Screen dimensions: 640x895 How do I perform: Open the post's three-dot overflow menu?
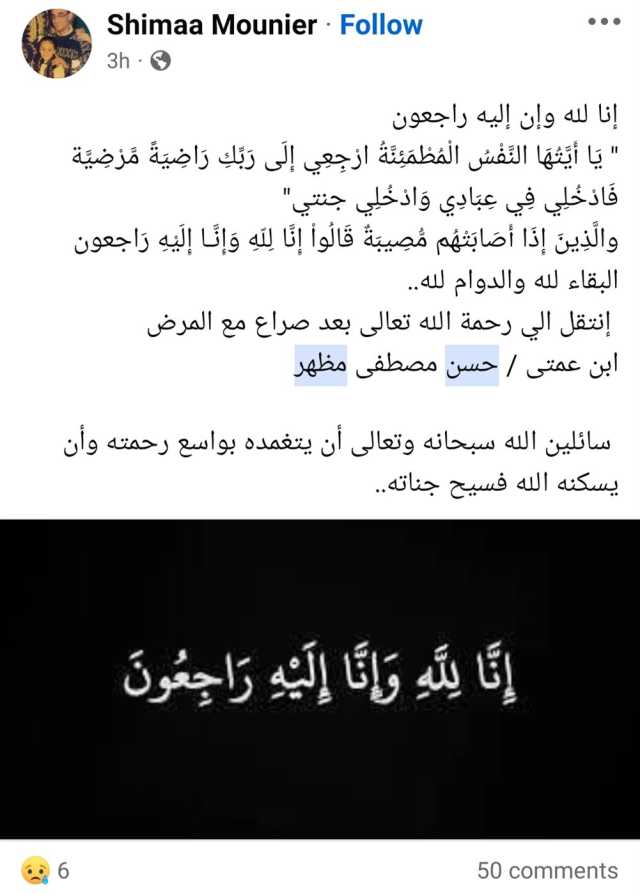(604, 22)
